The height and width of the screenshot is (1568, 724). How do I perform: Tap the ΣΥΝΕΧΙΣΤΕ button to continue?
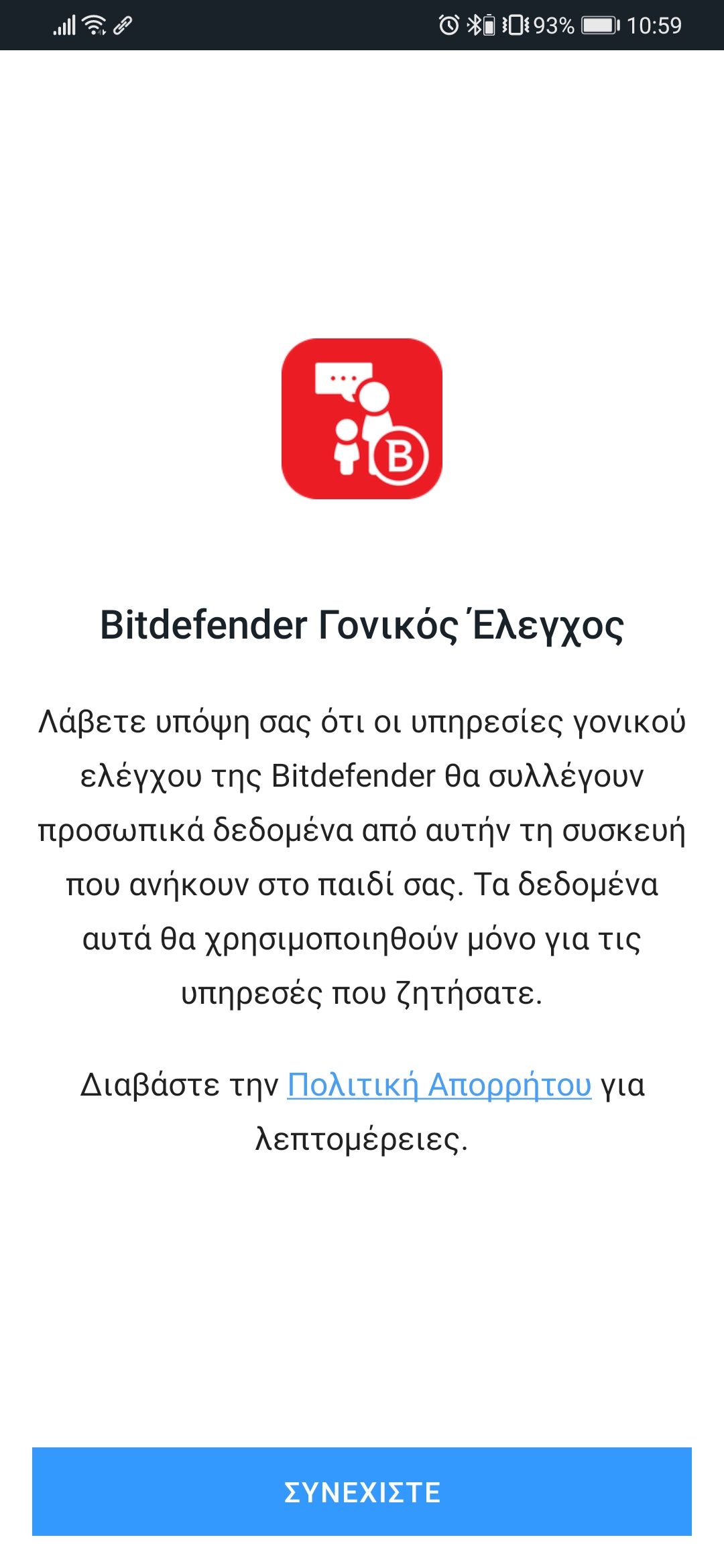362,1491
